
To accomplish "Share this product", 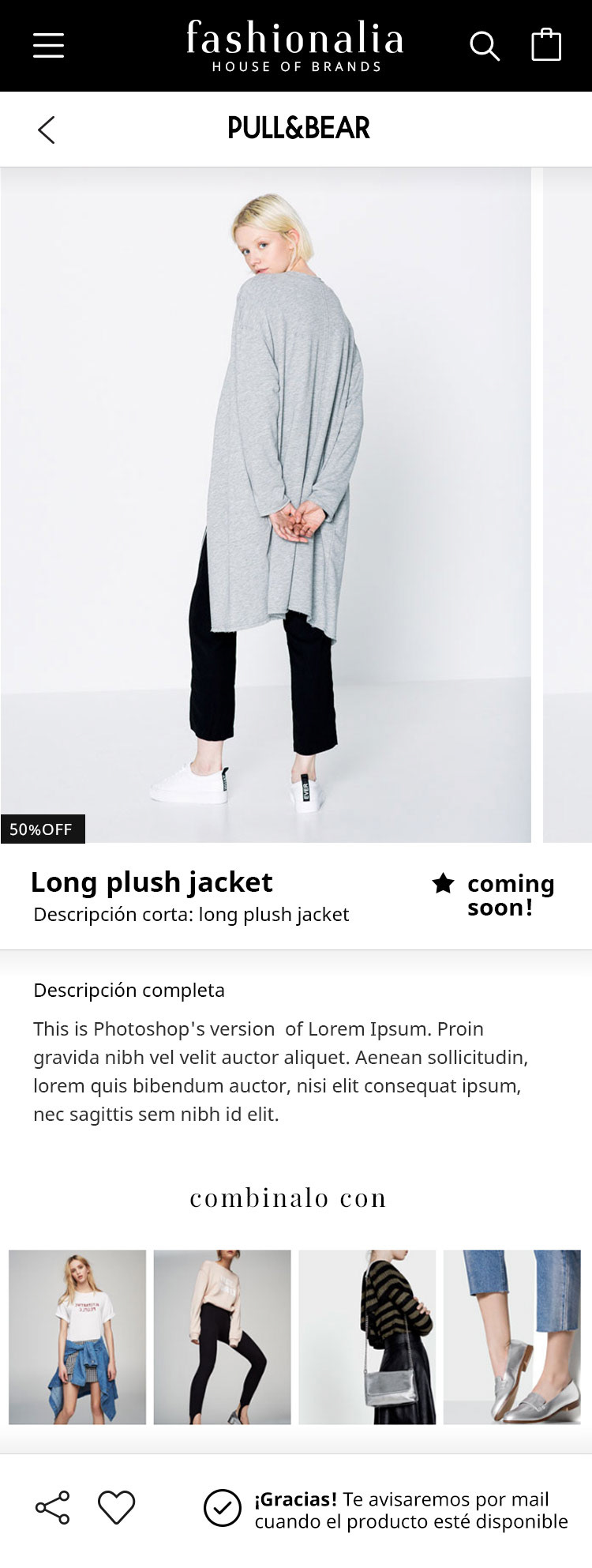I will point(52,1507).
